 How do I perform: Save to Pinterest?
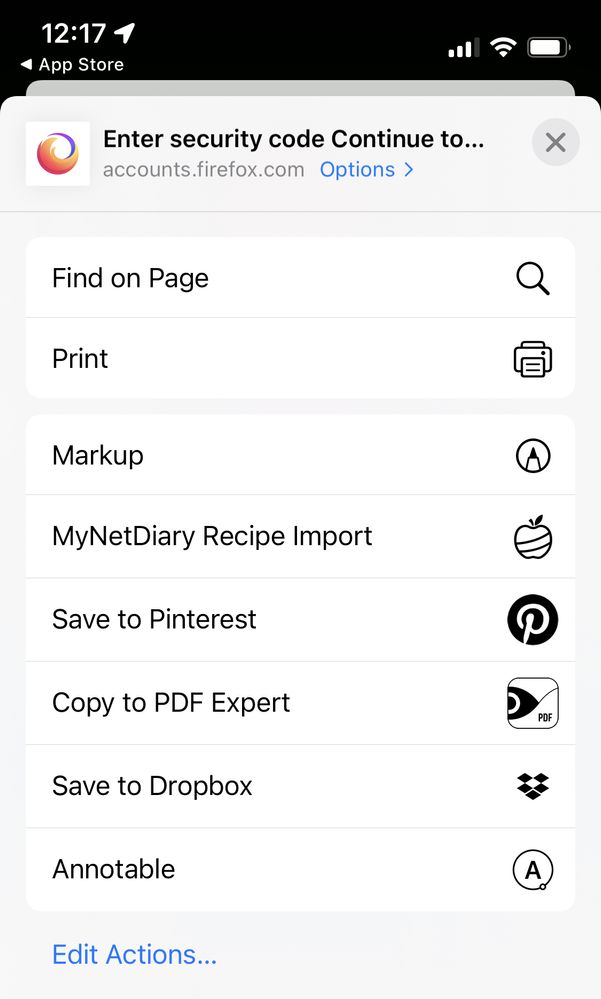point(300,619)
